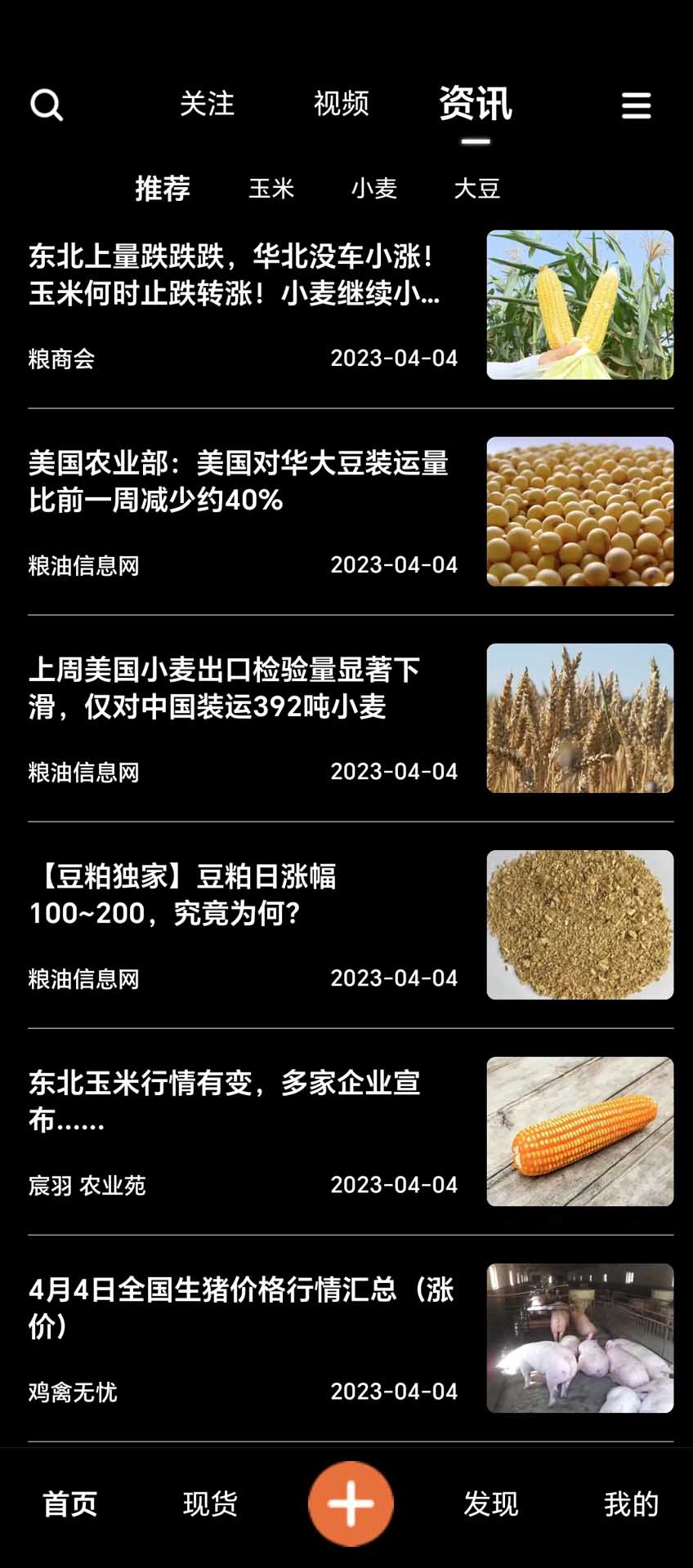The width and height of the screenshot is (693, 1568).
Task: Click the search icon
Action: 47,105
